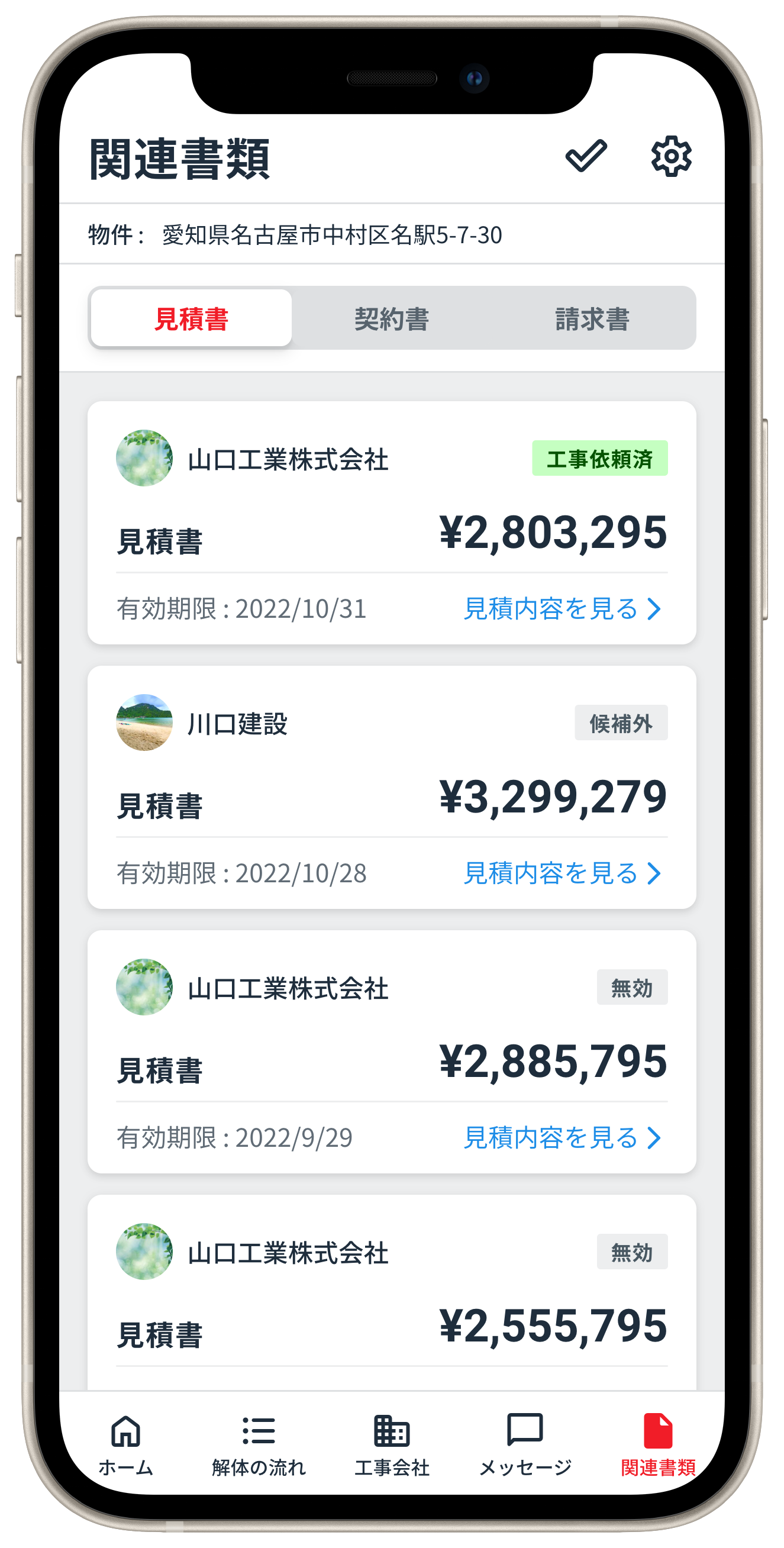The height and width of the screenshot is (1548, 784).
Task: Open the settings gear icon
Action: click(x=671, y=157)
